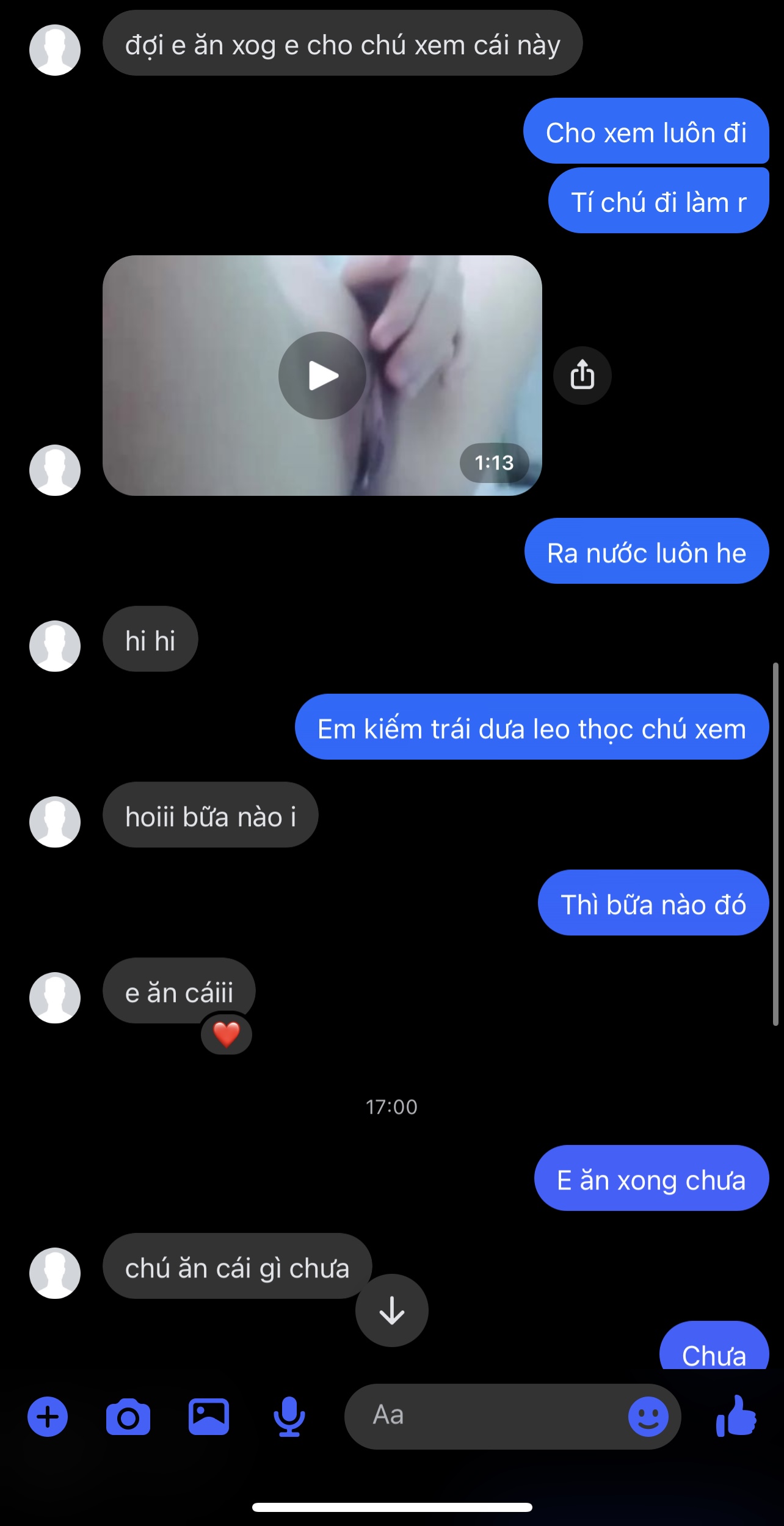Viewport: 784px width, 1526px height.
Task: Open the photo gallery picker
Action: (x=209, y=1416)
